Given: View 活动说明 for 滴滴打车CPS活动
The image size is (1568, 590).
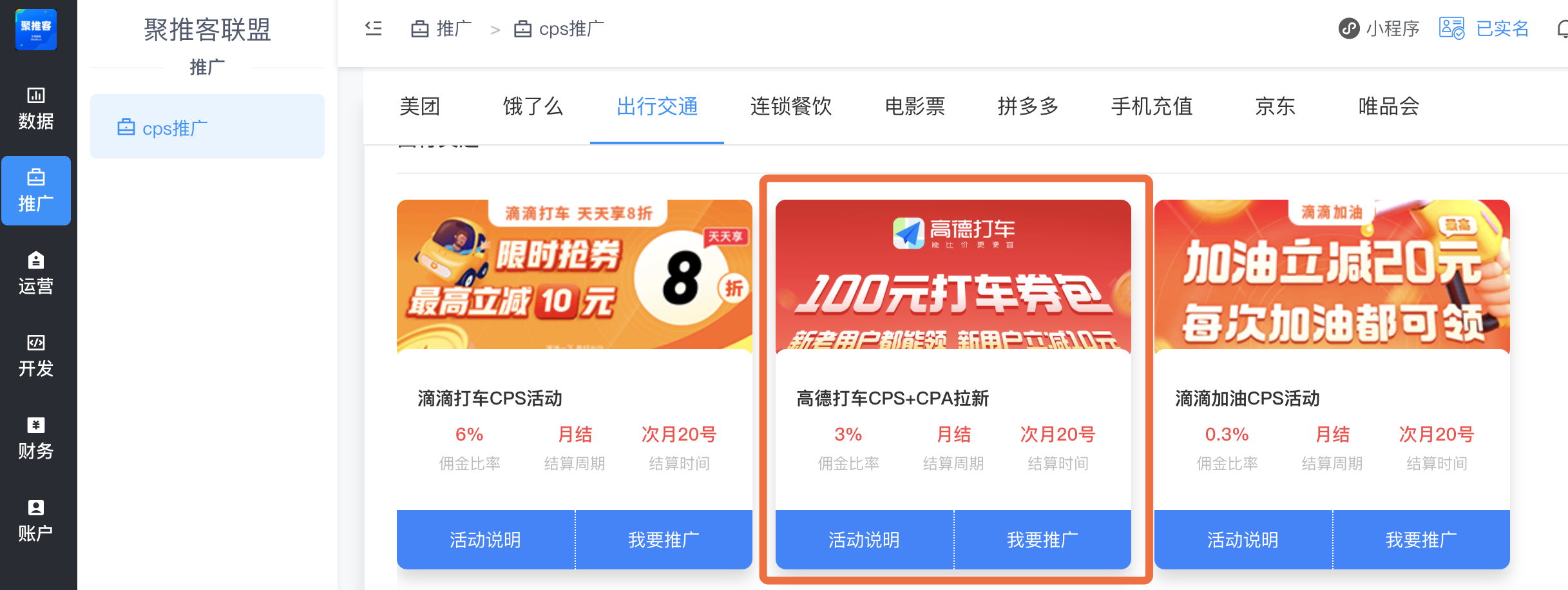Looking at the screenshot, I should pyautogui.click(x=485, y=540).
